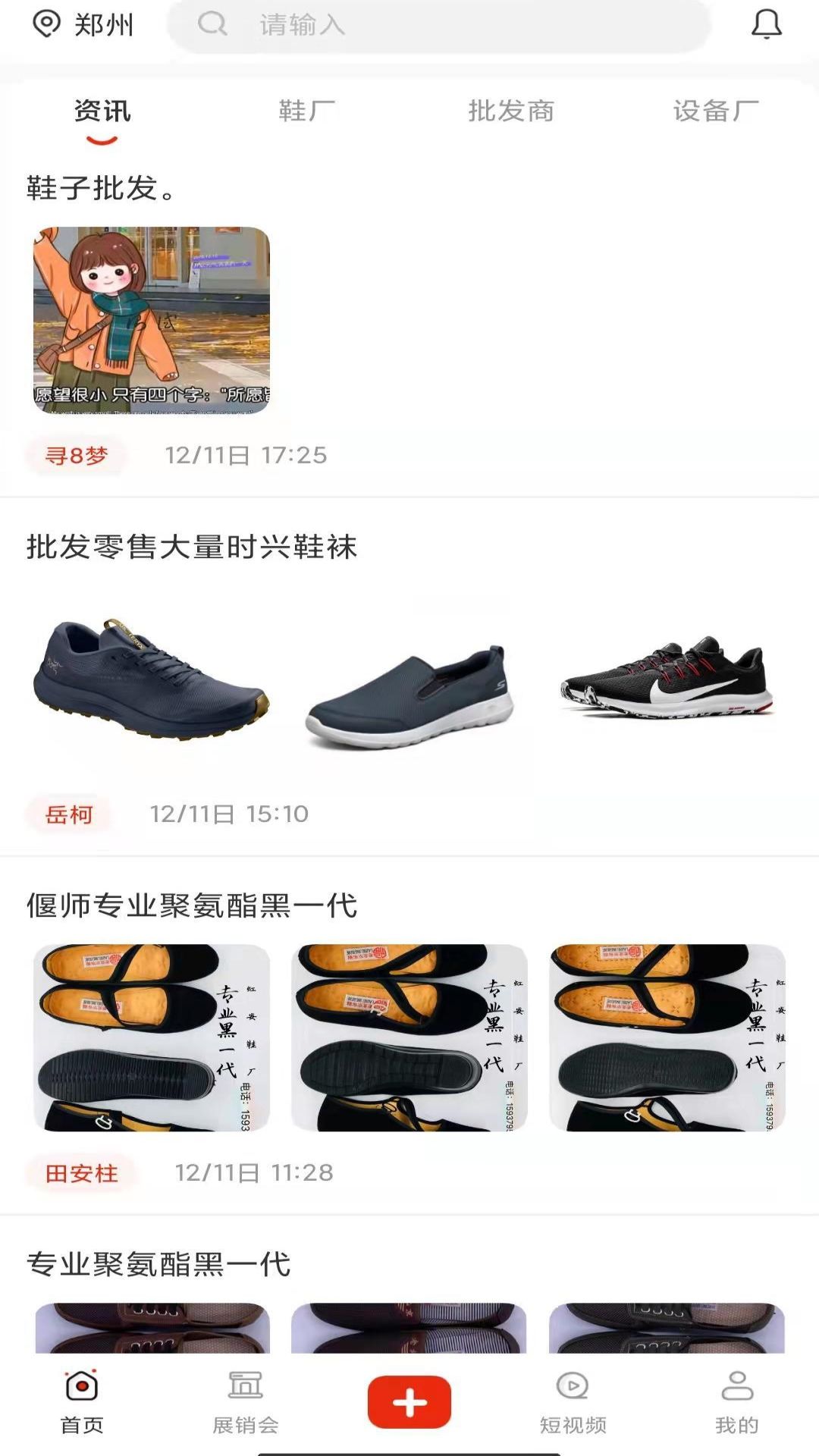Viewport: 819px width, 1456px height.
Task: Select the 资讯 tab
Action: tap(102, 111)
